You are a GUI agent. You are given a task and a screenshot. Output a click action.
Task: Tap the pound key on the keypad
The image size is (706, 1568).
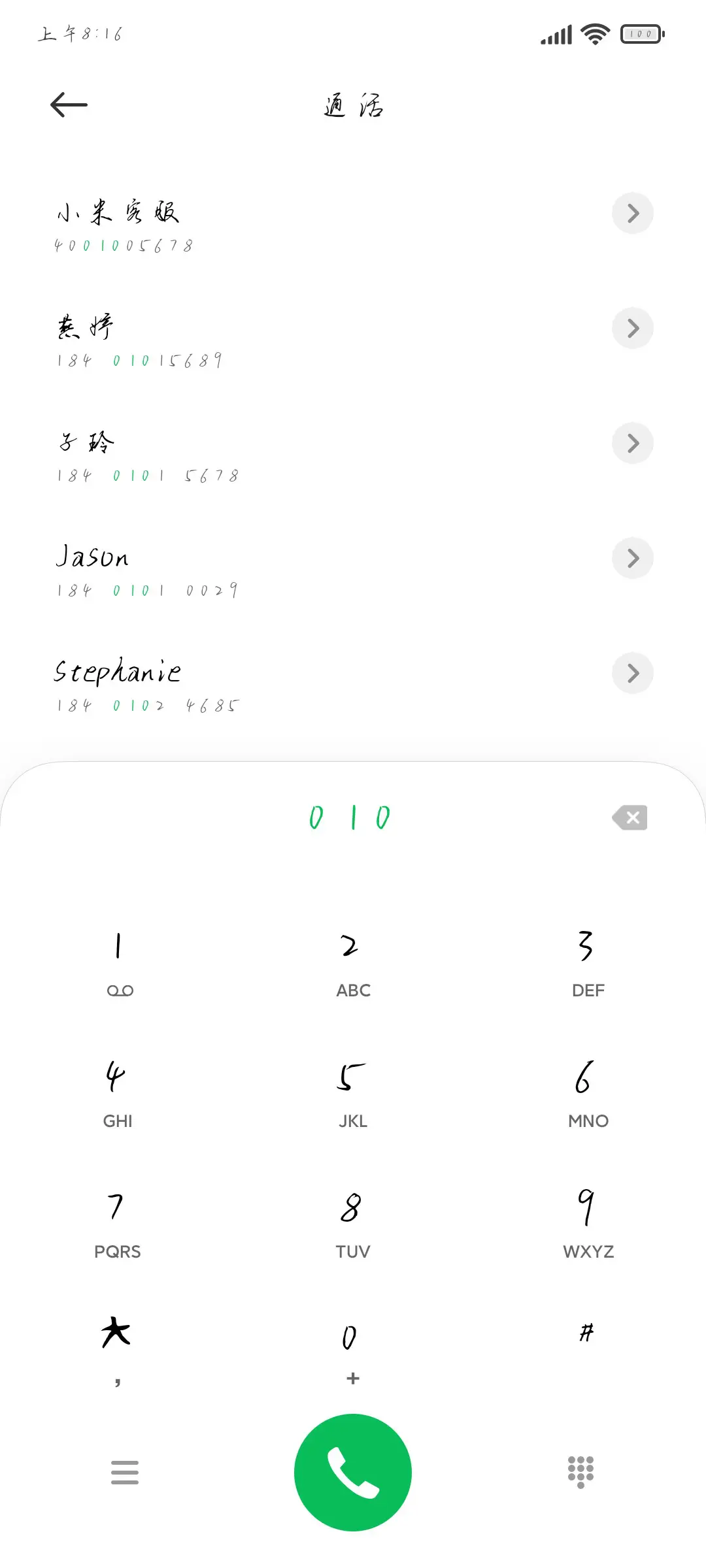585,1333
